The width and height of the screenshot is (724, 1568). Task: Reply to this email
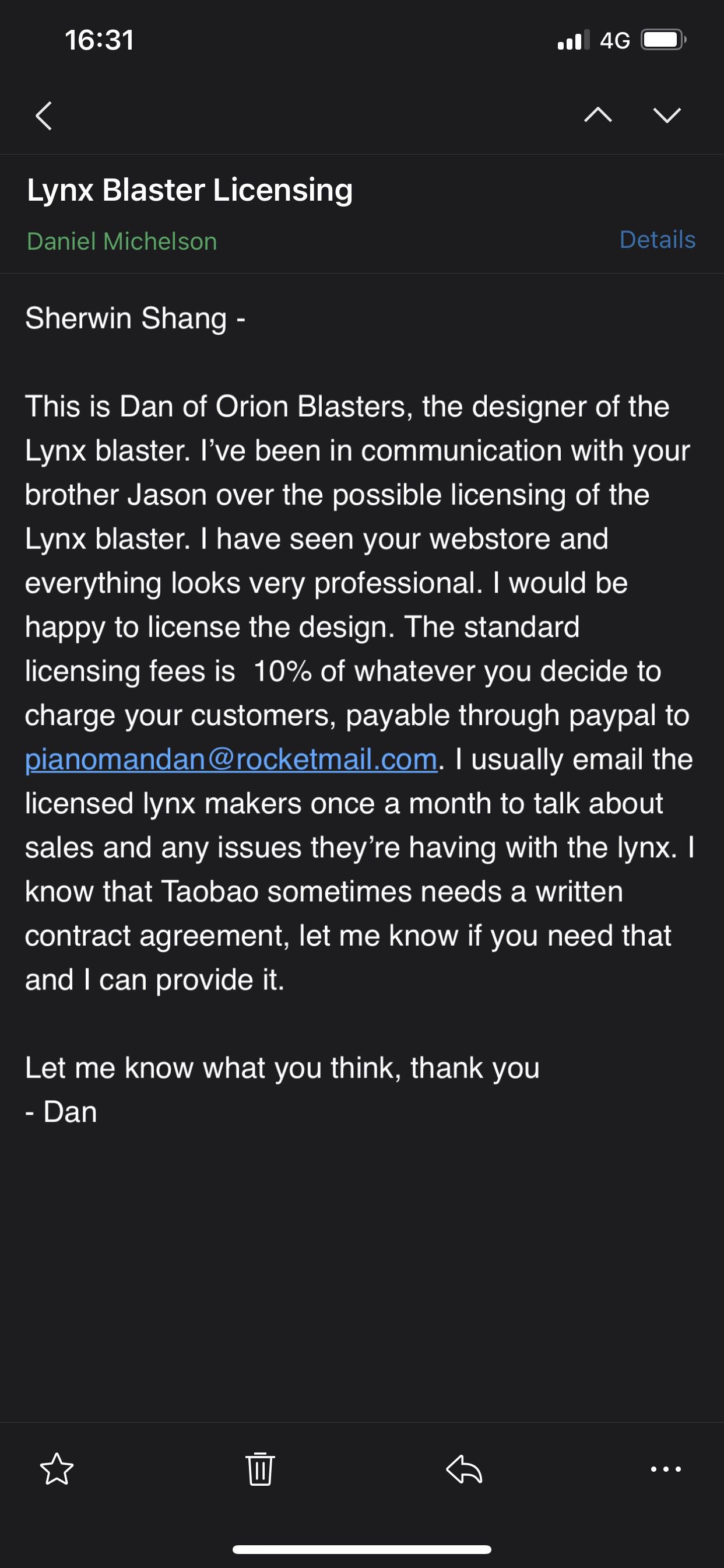(x=464, y=1469)
